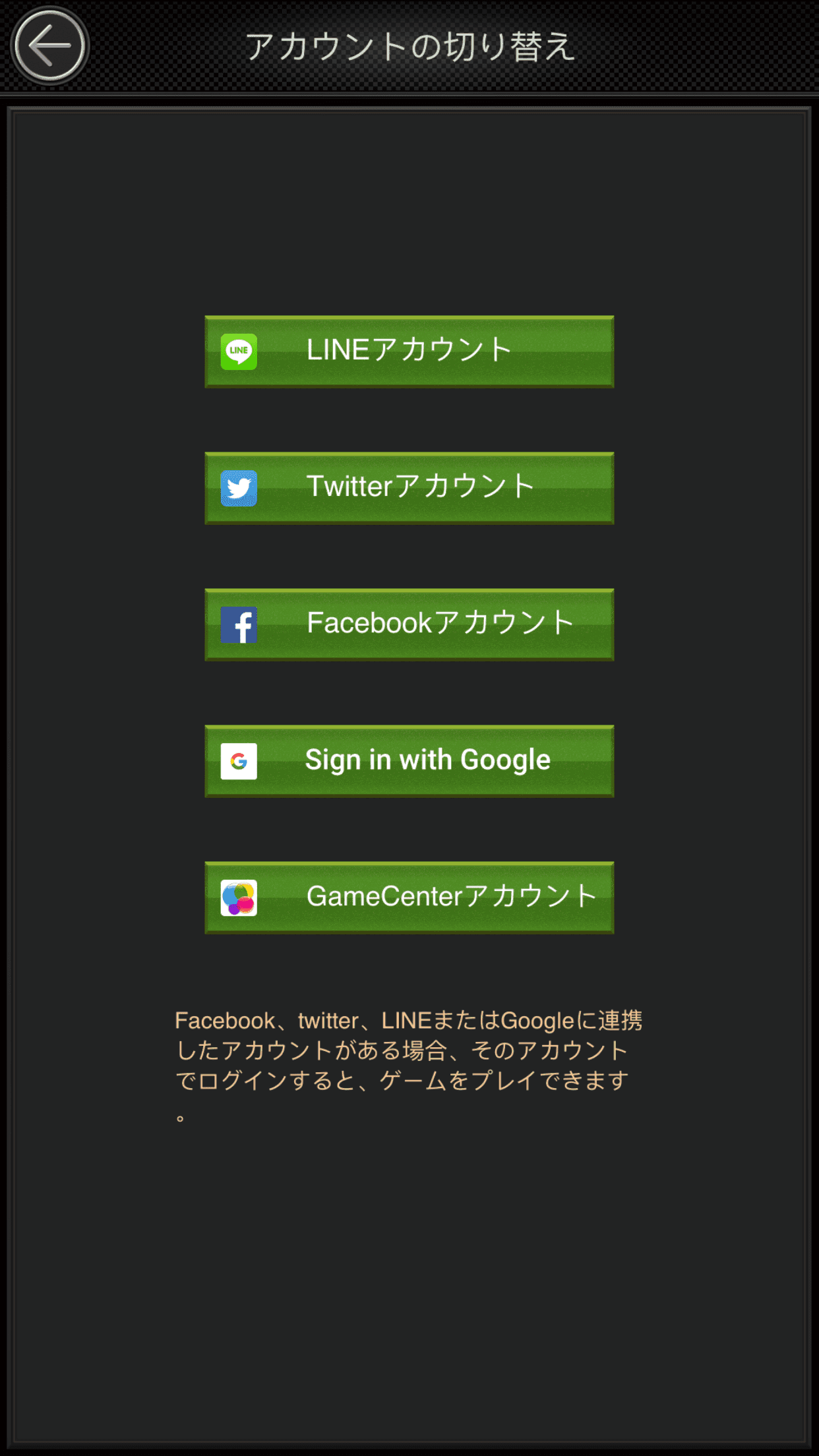Viewport: 819px width, 1456px height.
Task: Click the colorful GameCenter icon
Action: tap(239, 897)
